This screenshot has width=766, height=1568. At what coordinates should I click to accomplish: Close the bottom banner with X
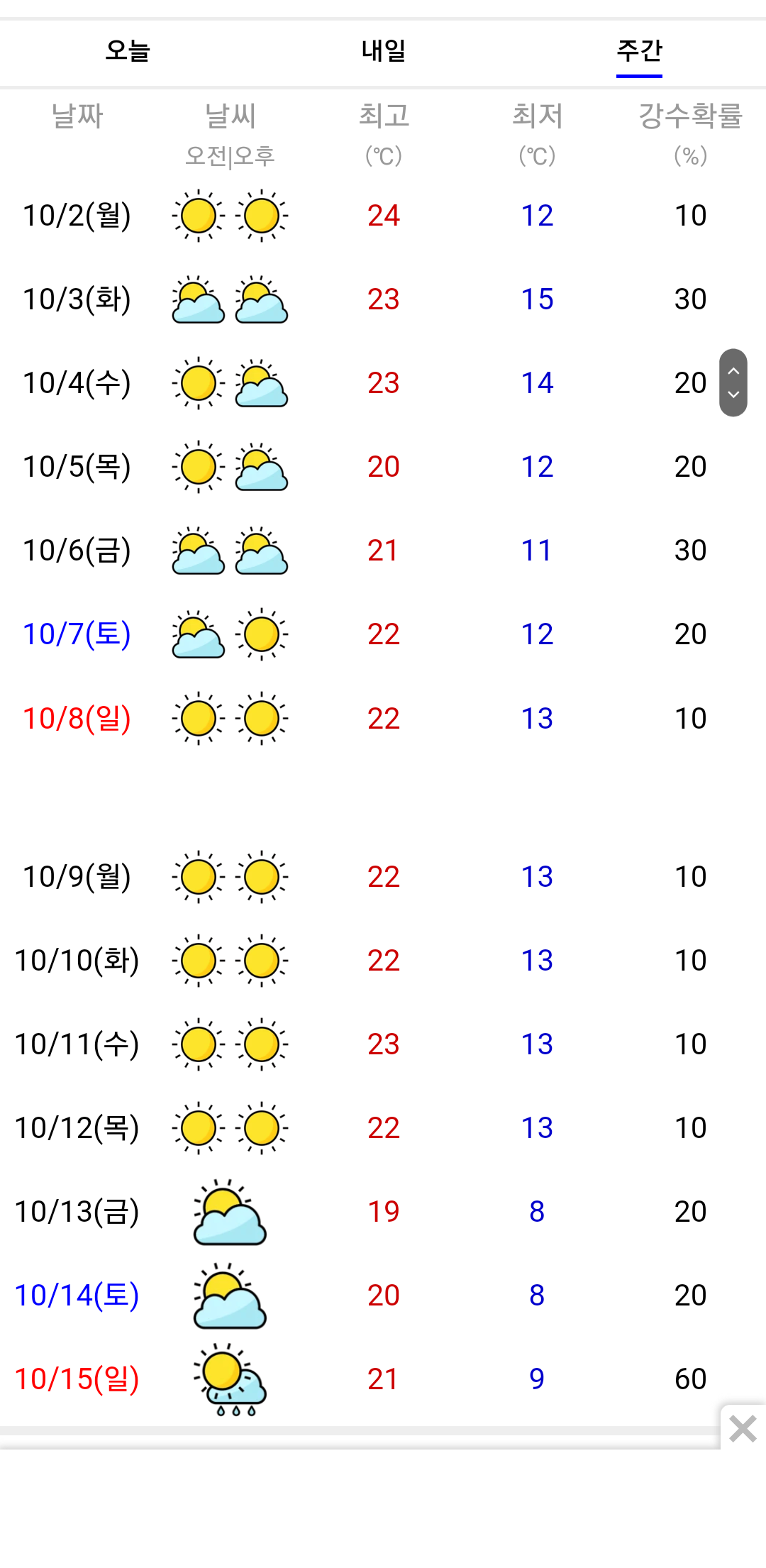(743, 1428)
